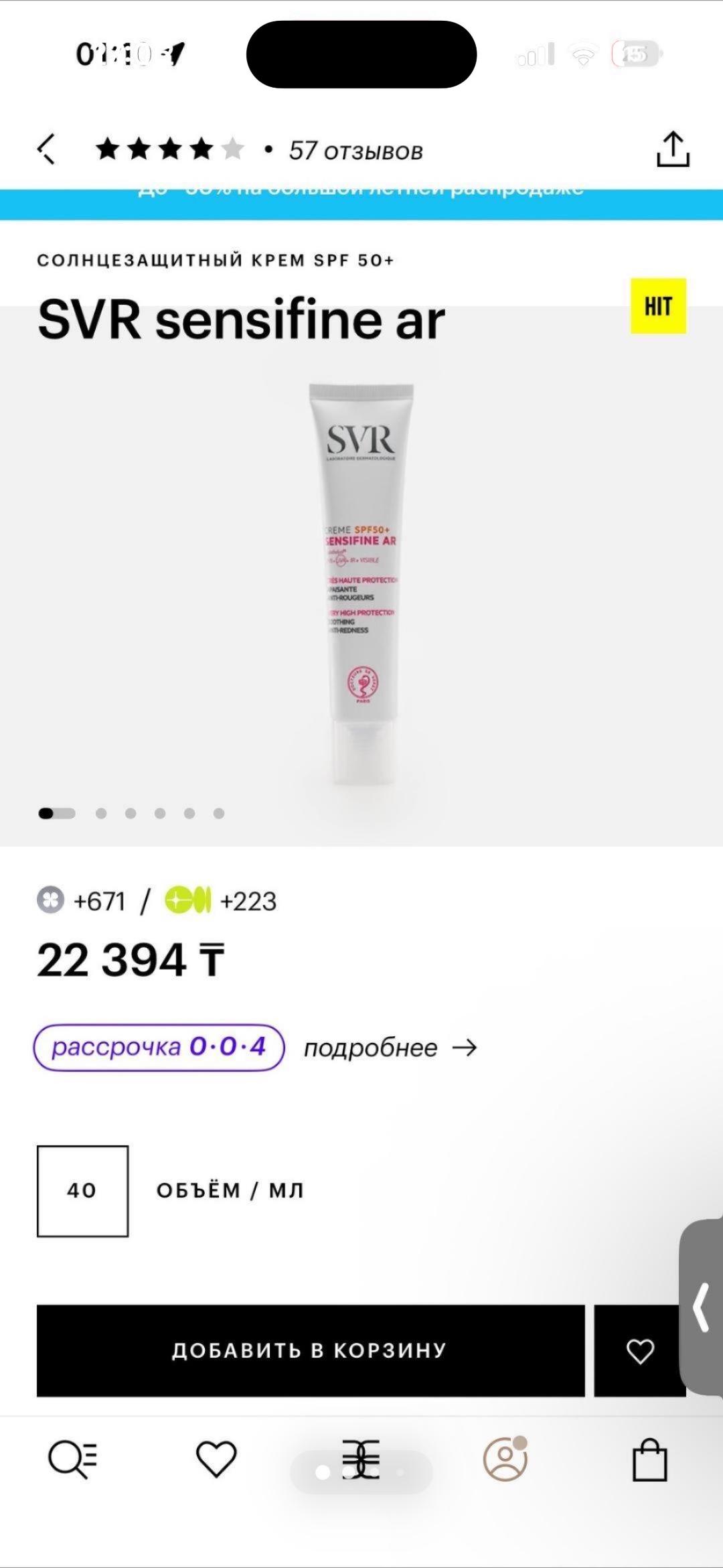This screenshot has width=723, height=1568.
Task: Go to the home logo tab
Action: point(361,1459)
